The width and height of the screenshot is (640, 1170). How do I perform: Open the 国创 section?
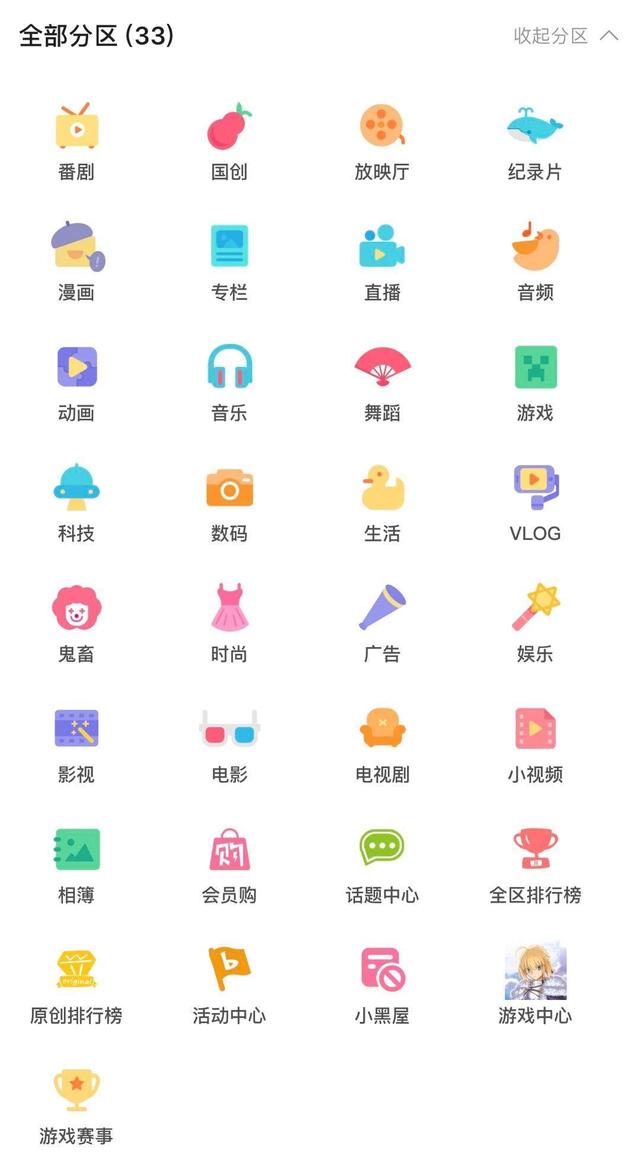point(229,140)
